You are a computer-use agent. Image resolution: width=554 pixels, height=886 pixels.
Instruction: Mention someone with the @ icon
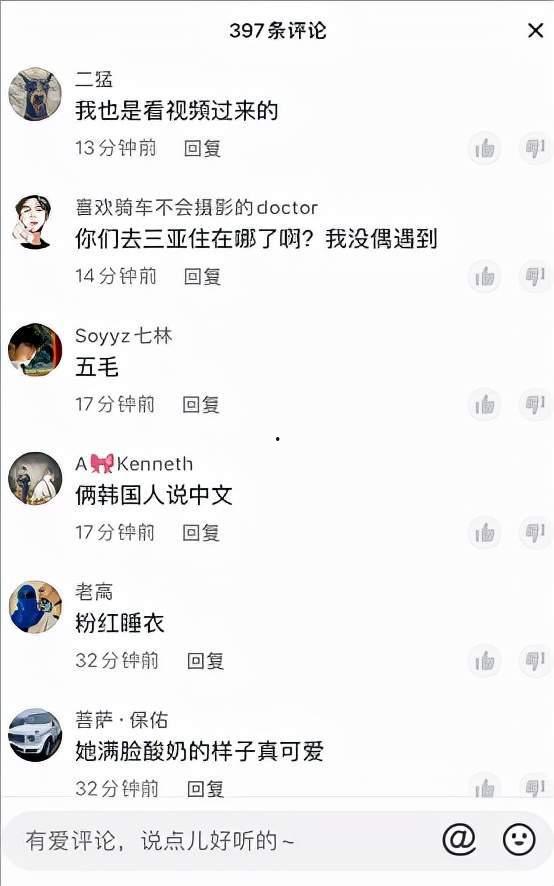[x=458, y=840]
